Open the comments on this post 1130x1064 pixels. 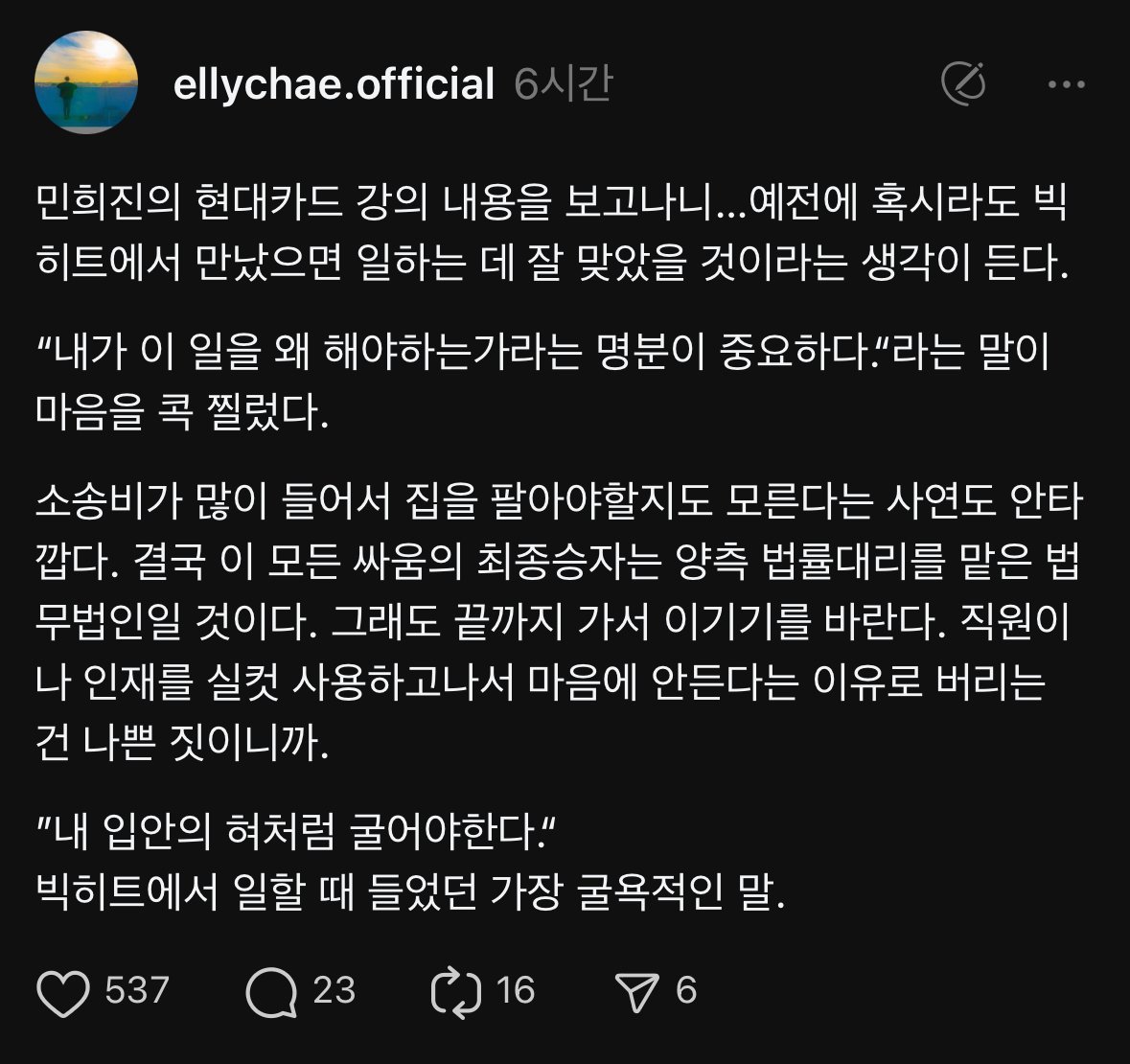click(271, 991)
